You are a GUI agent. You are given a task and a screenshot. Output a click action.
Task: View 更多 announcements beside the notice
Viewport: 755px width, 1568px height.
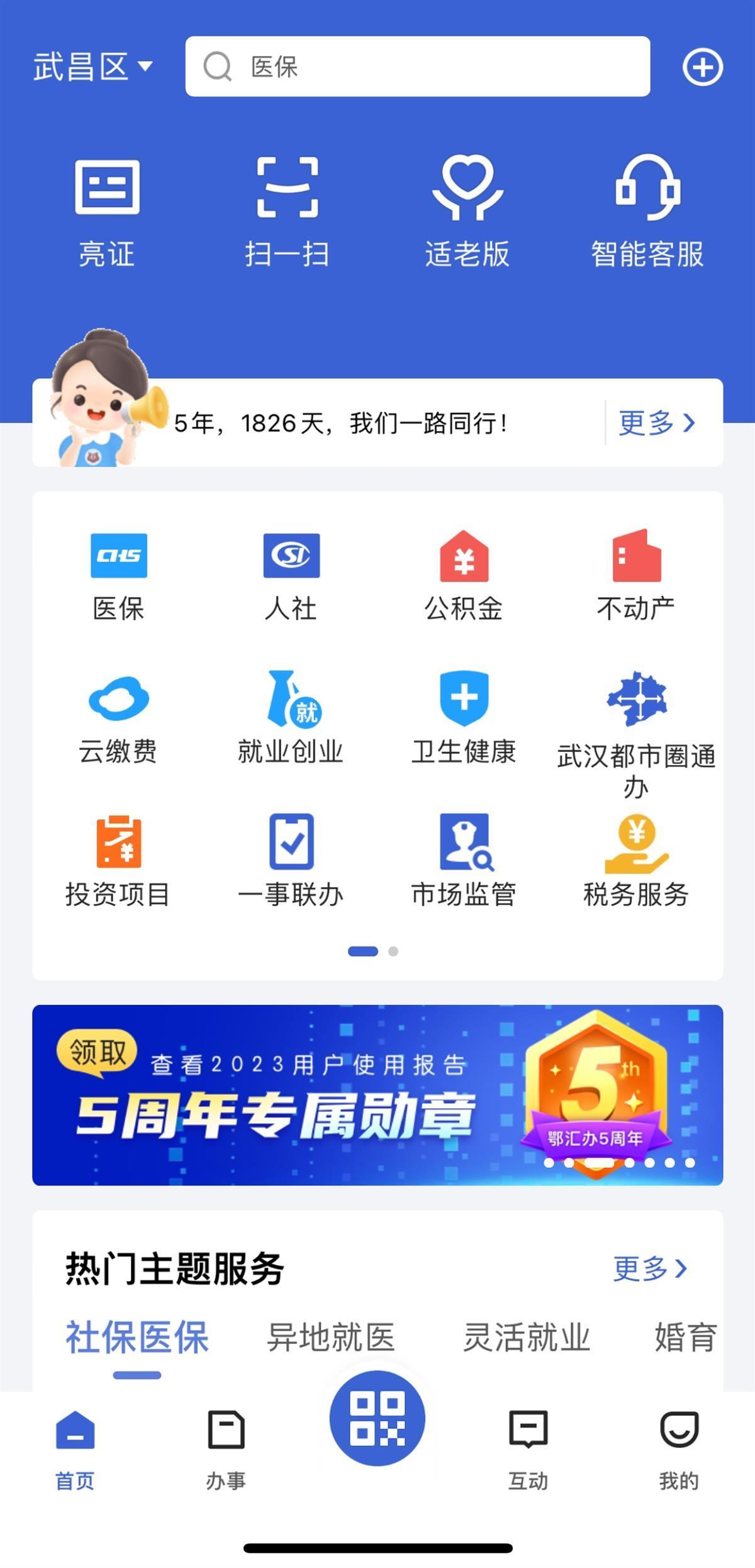pos(656,423)
